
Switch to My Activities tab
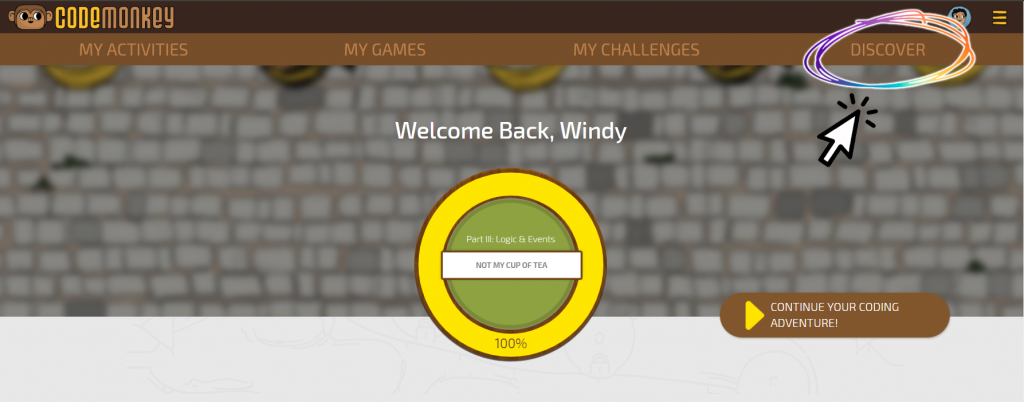click(133, 49)
